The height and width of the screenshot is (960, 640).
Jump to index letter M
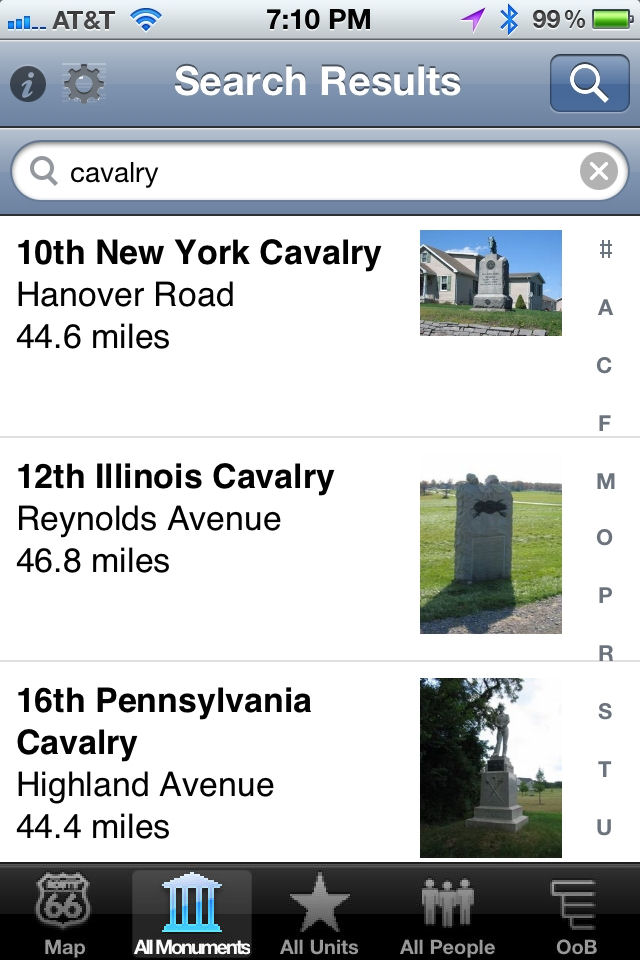point(605,482)
